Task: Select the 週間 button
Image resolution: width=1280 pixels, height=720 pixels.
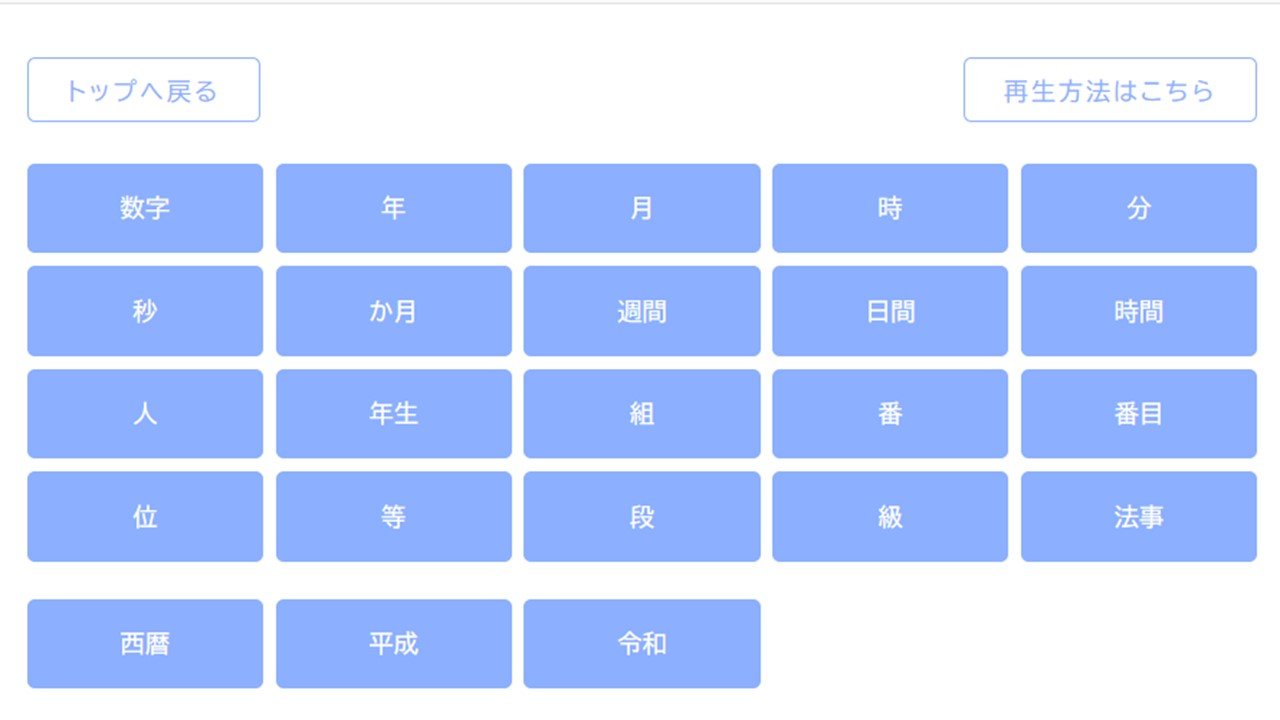Action: tap(641, 311)
